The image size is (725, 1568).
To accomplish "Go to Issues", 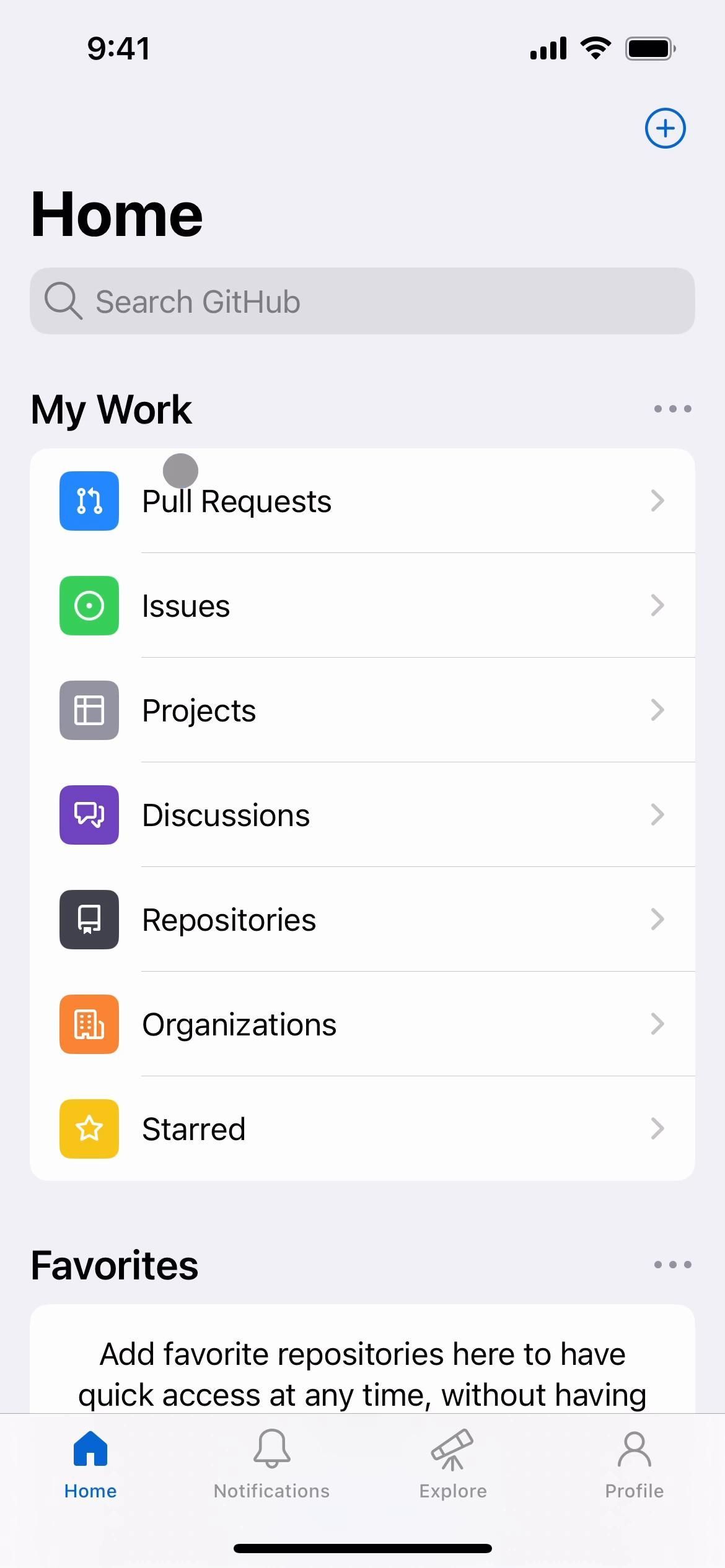I will coord(362,606).
